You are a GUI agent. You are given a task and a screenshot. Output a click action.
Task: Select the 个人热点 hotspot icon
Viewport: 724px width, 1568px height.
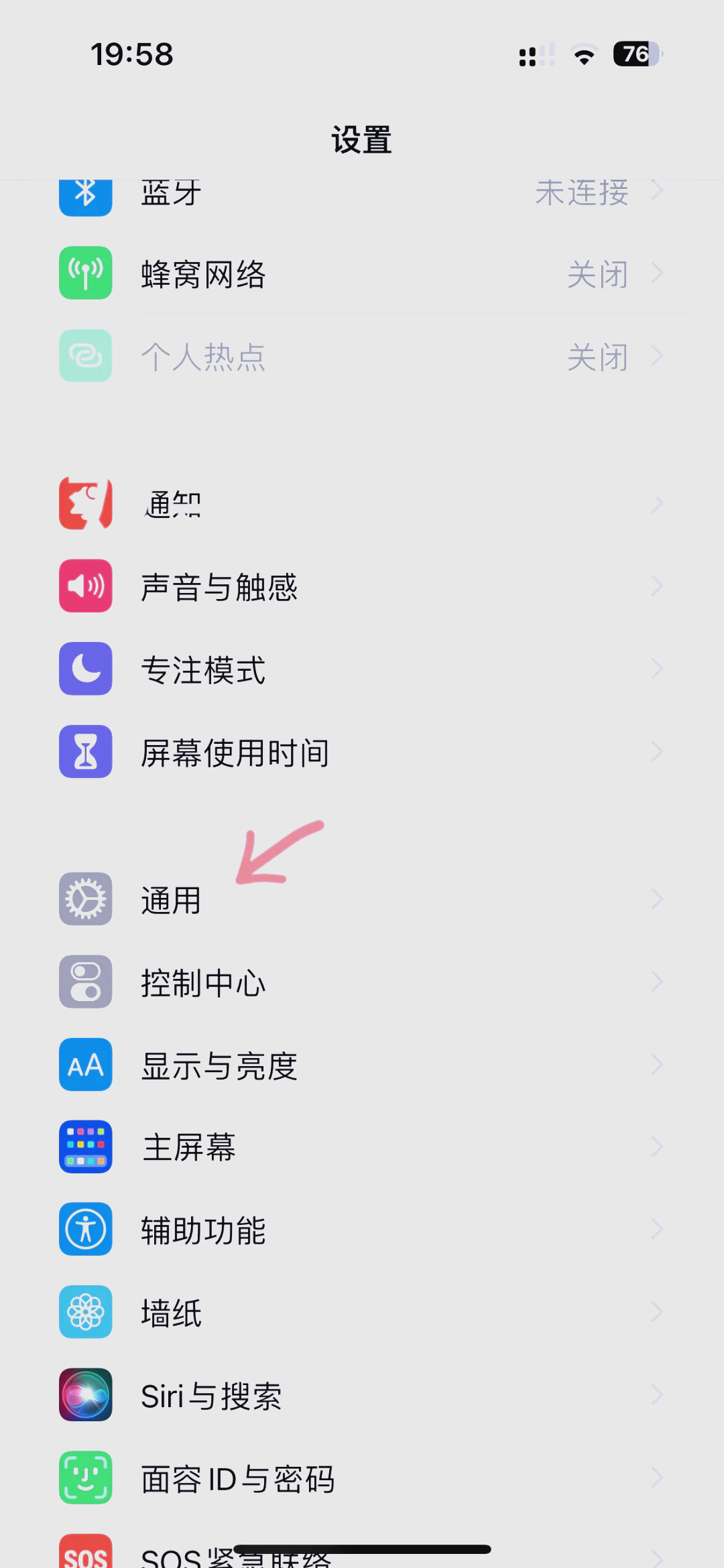tap(85, 356)
